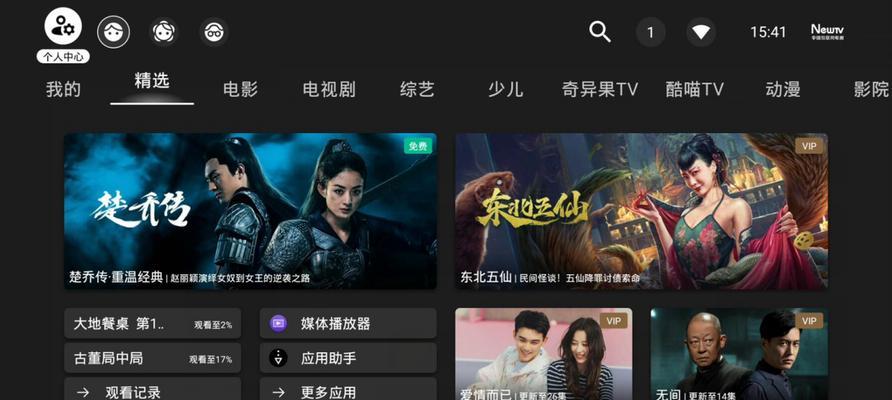Resume watching 大地餐桌

click(x=152, y=324)
